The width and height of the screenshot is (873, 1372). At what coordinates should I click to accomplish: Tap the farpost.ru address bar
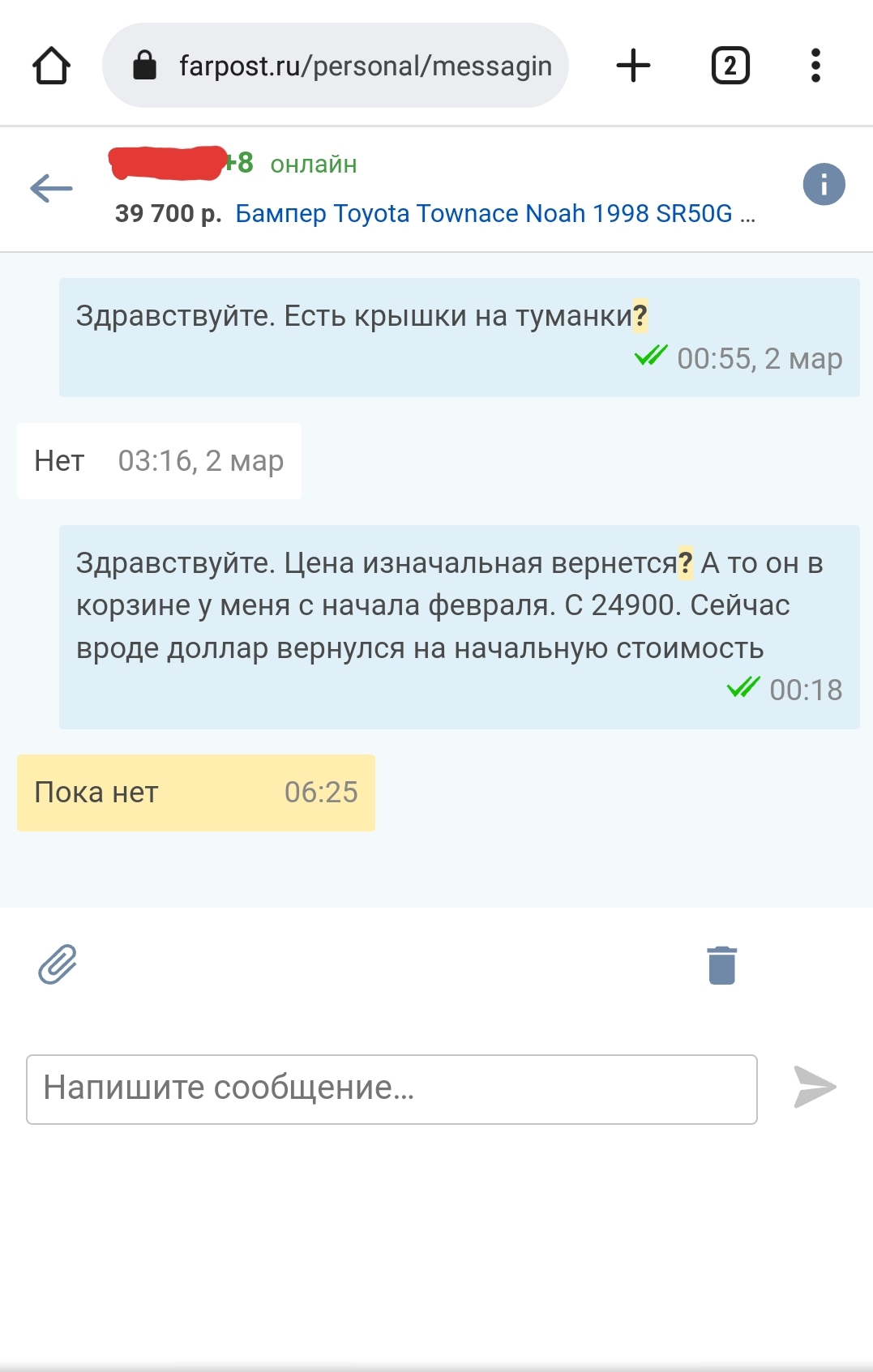pos(336,66)
